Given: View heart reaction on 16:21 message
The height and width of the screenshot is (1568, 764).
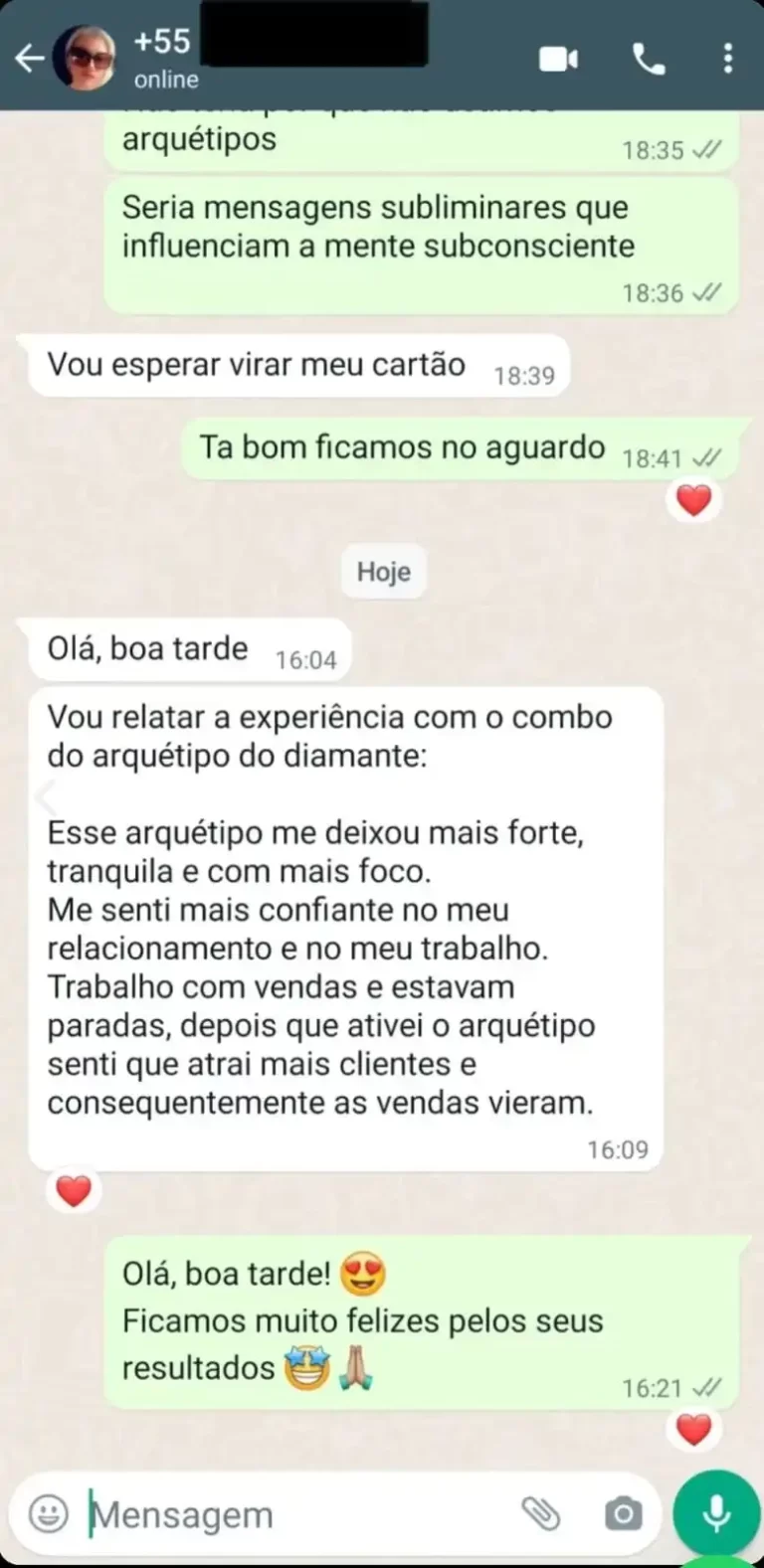Looking at the screenshot, I should [x=693, y=1430].
